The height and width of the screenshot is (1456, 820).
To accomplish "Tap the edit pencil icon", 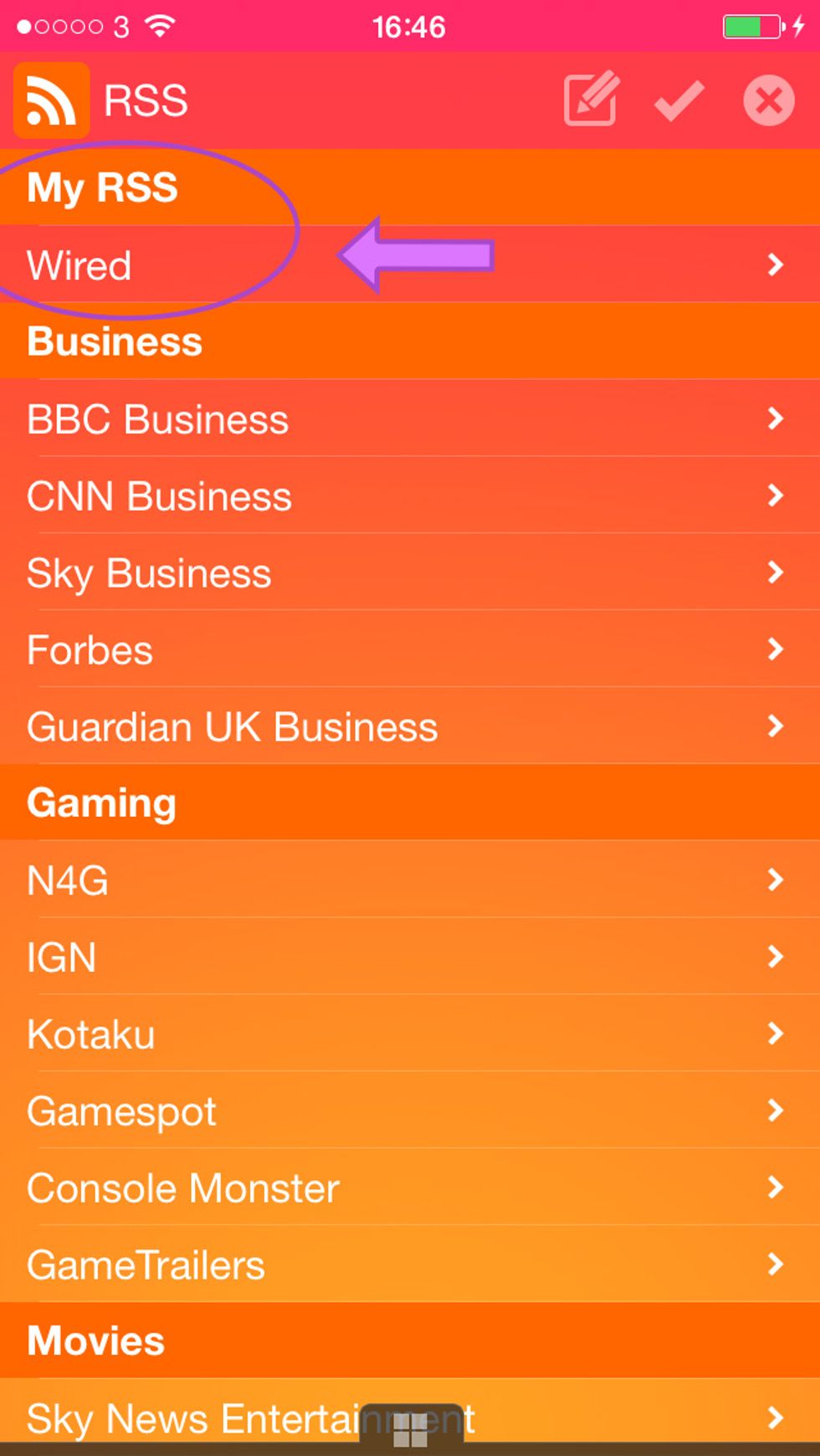I will [592, 100].
